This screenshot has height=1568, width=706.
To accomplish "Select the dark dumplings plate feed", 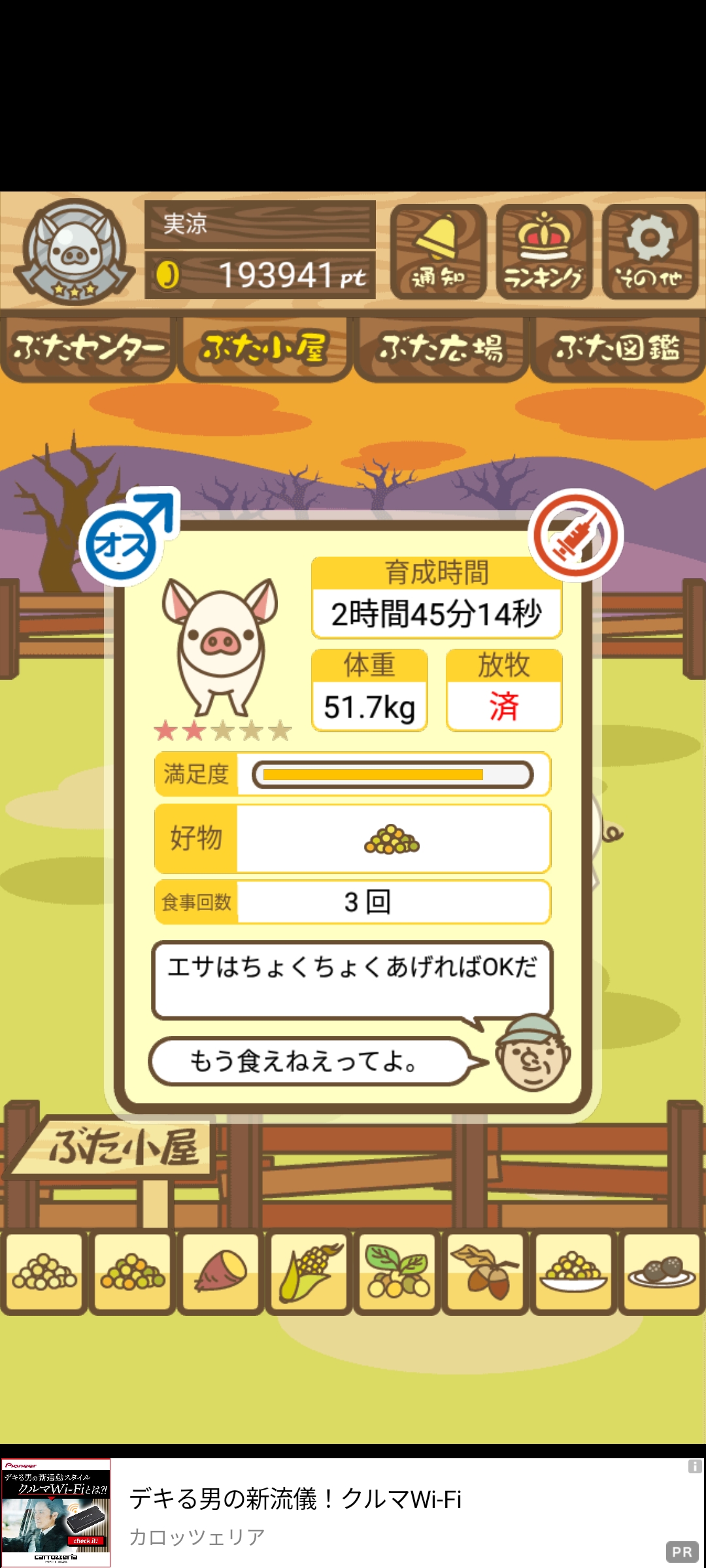I will pyautogui.click(x=662, y=1272).
